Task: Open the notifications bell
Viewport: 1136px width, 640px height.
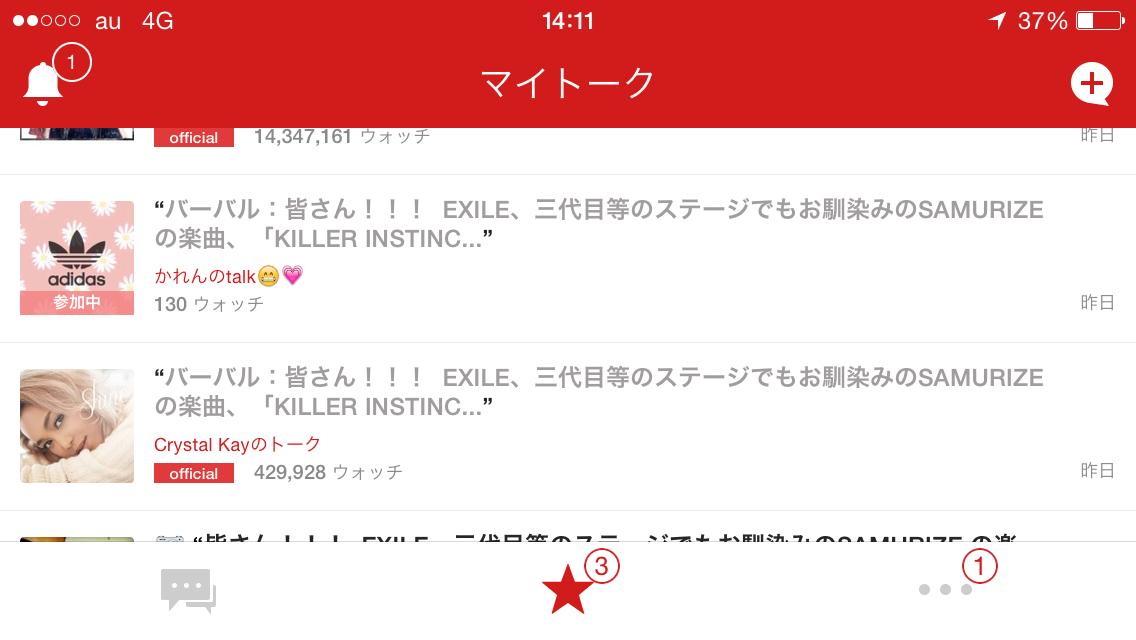Action: pos(44,84)
